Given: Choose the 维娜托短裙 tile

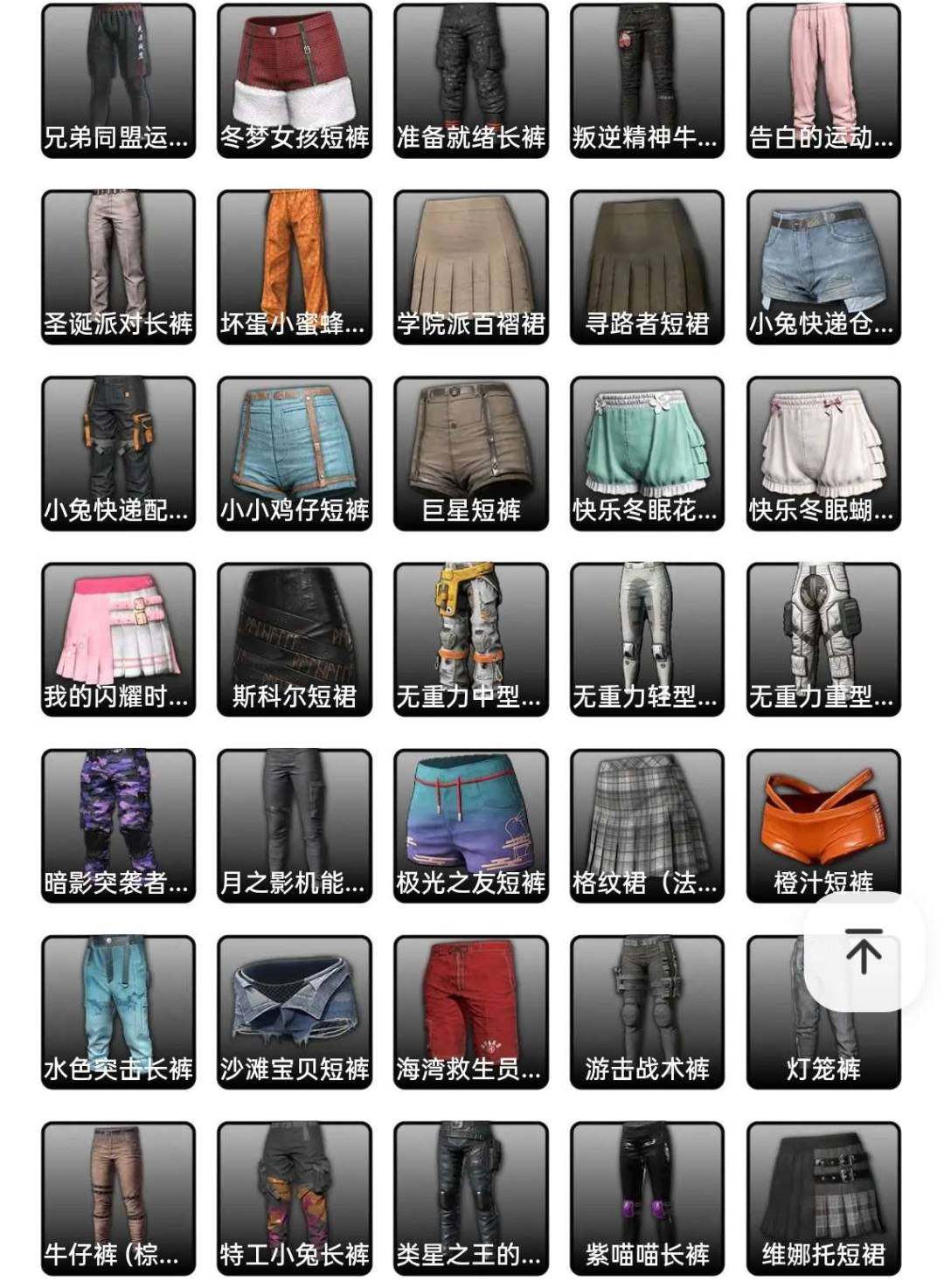Looking at the screenshot, I should coord(823,1197).
